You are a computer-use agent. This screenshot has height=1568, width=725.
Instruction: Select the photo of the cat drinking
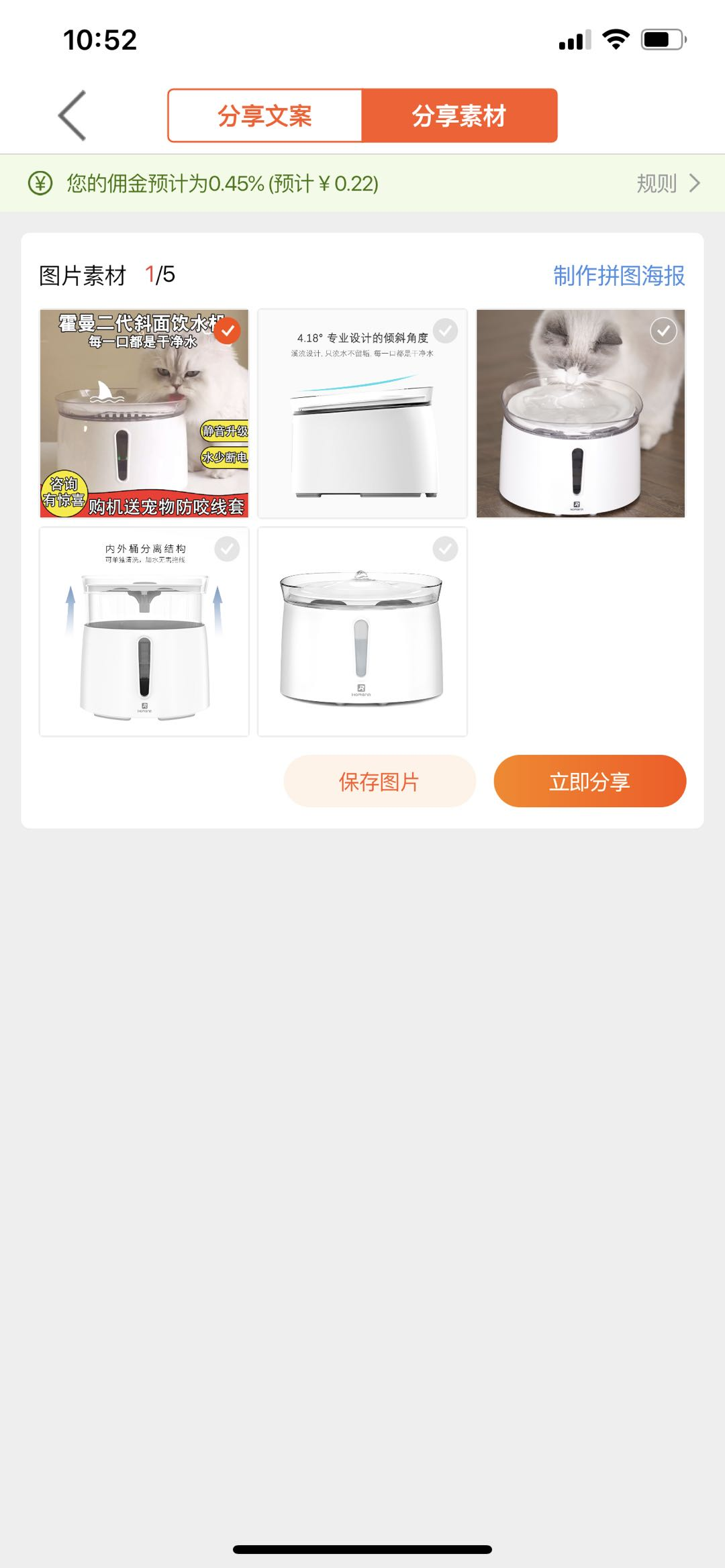[663, 331]
